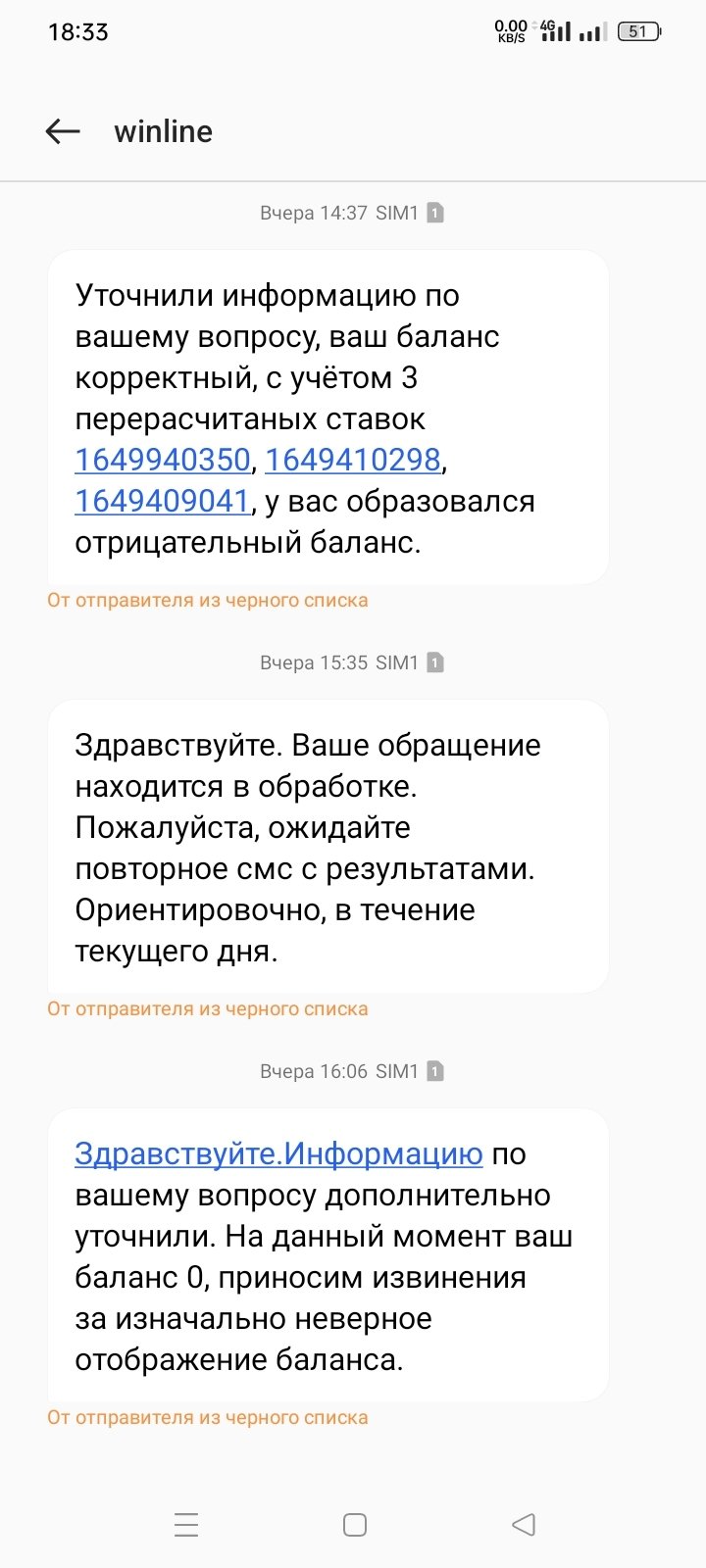Open recent apps from navigation bar
Image resolution: width=706 pixels, height=1568 pixels.
(186, 1525)
